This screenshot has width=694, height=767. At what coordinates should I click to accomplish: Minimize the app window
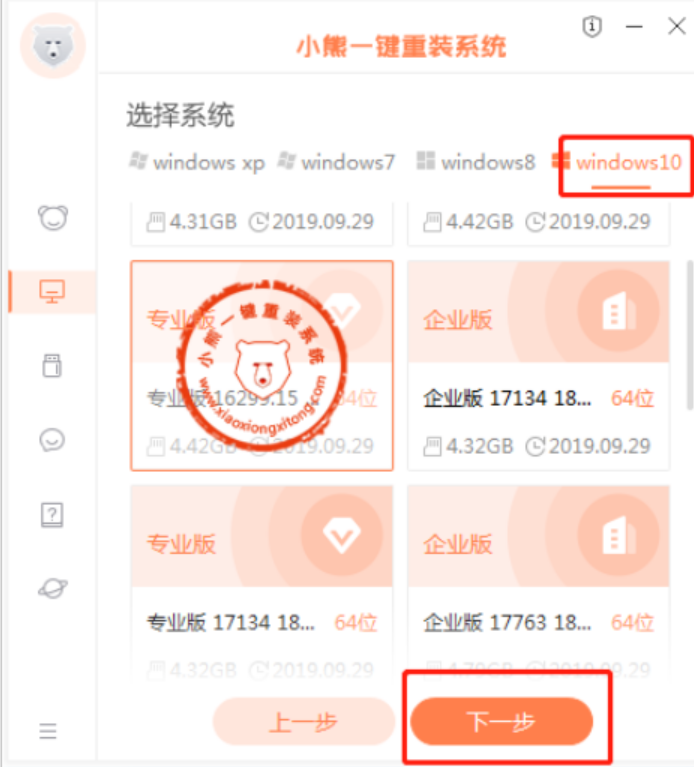(635, 27)
